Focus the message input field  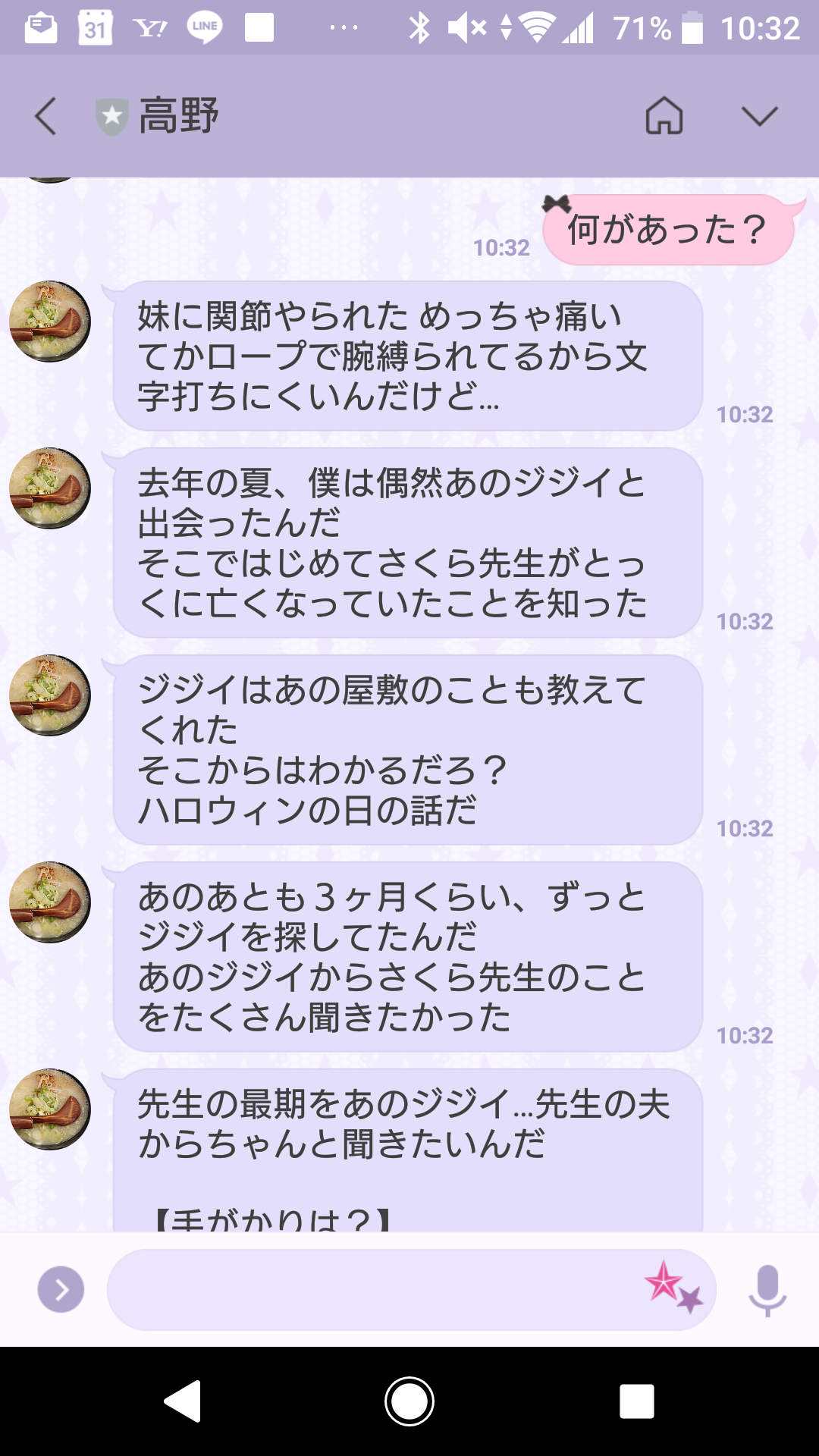pos(372,1289)
